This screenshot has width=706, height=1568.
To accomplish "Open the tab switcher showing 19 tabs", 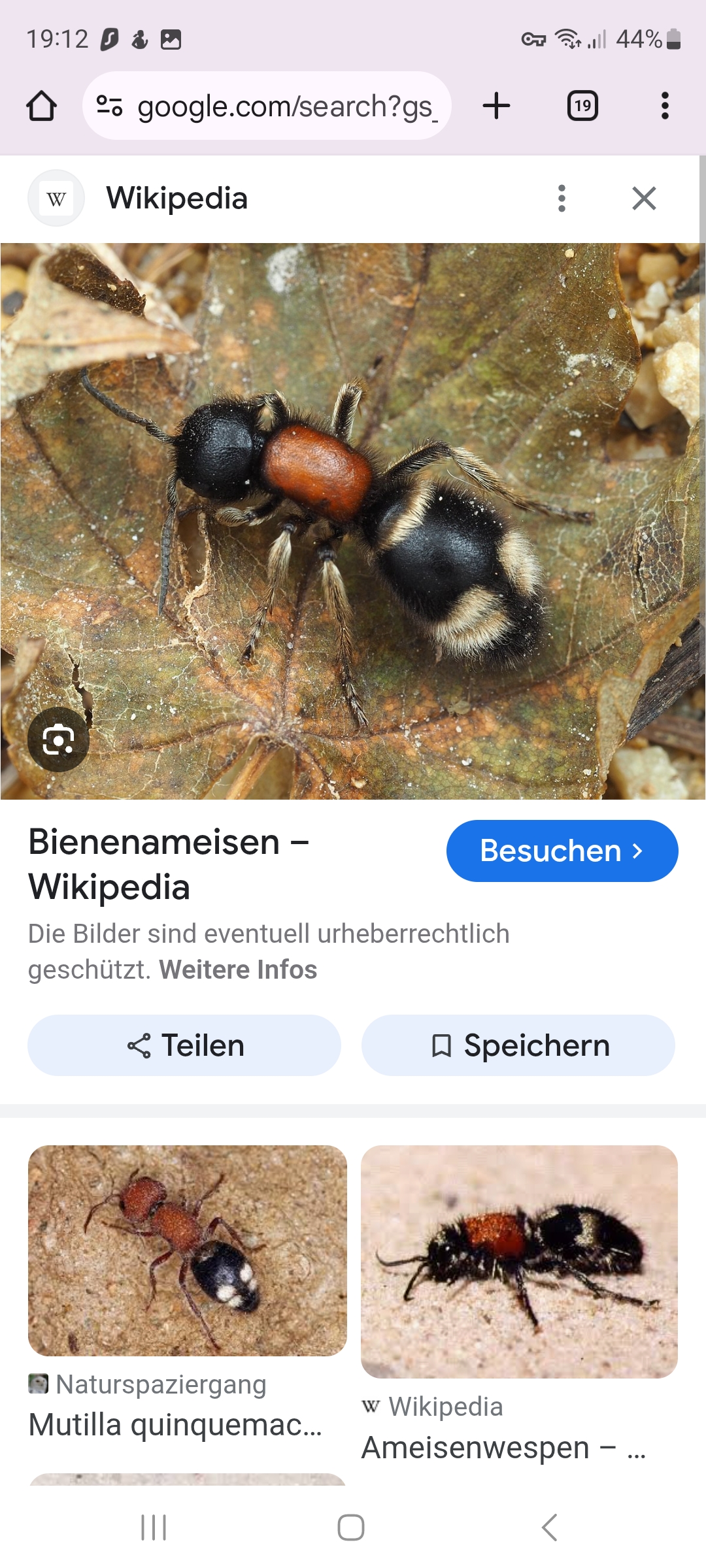I will (x=582, y=106).
